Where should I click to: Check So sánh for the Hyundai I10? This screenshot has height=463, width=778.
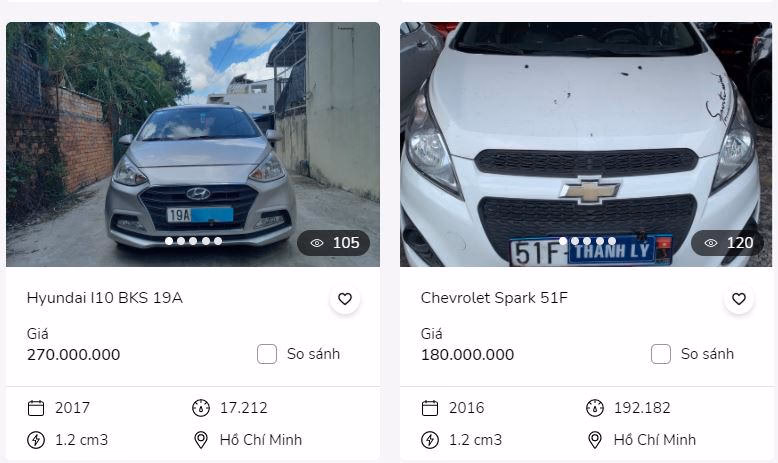tap(267, 354)
